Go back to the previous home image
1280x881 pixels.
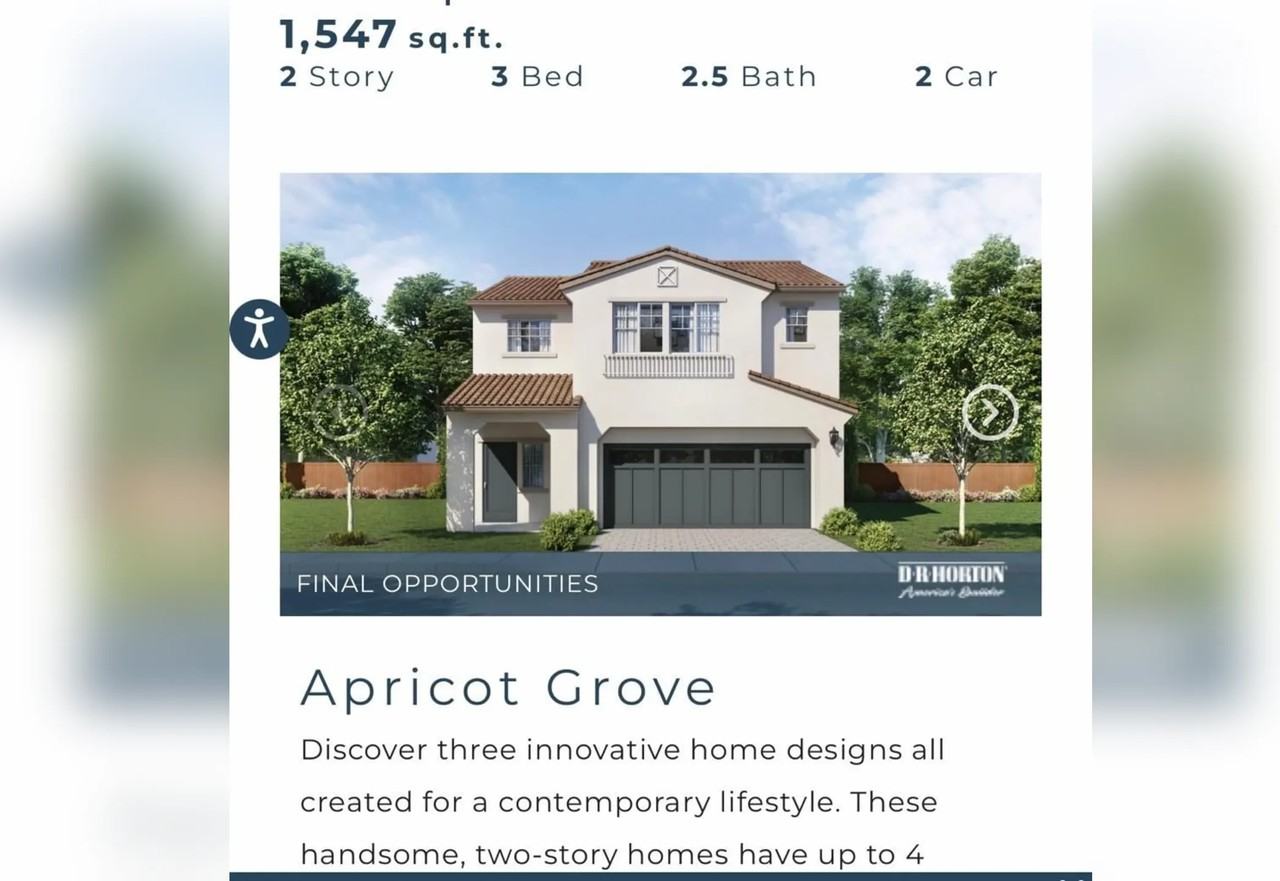coord(339,412)
